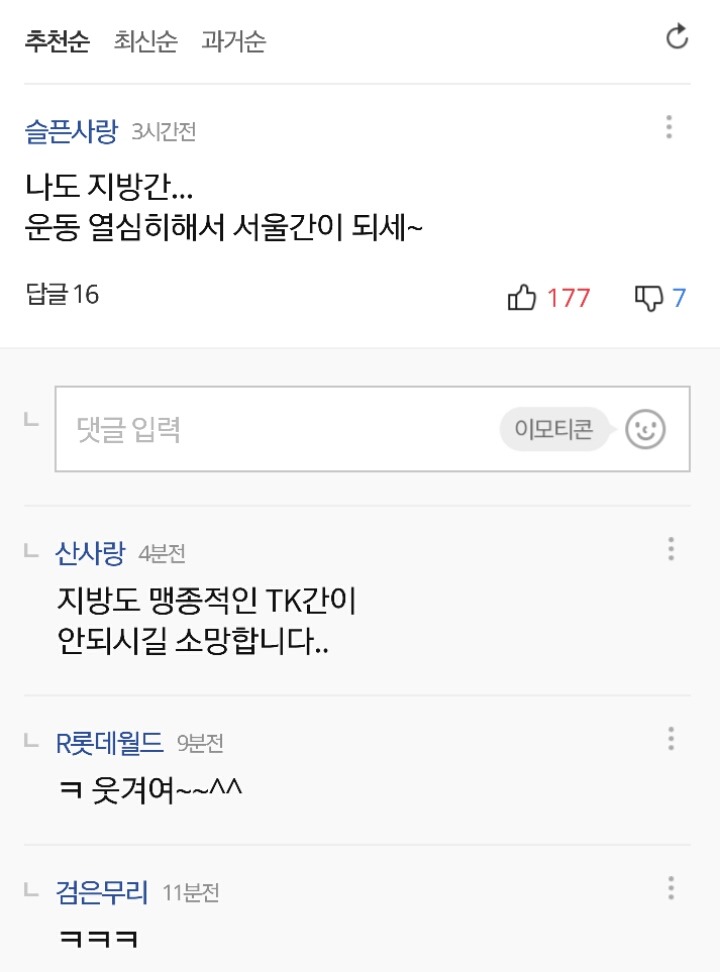Open the three-dot menu on 검은무리's reply

click(669, 888)
